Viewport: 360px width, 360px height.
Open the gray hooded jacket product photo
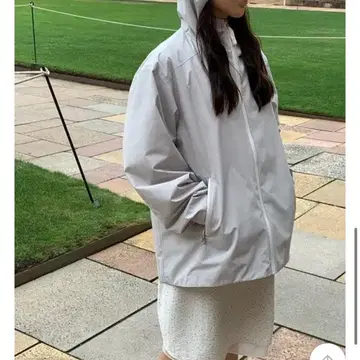tap(180, 180)
